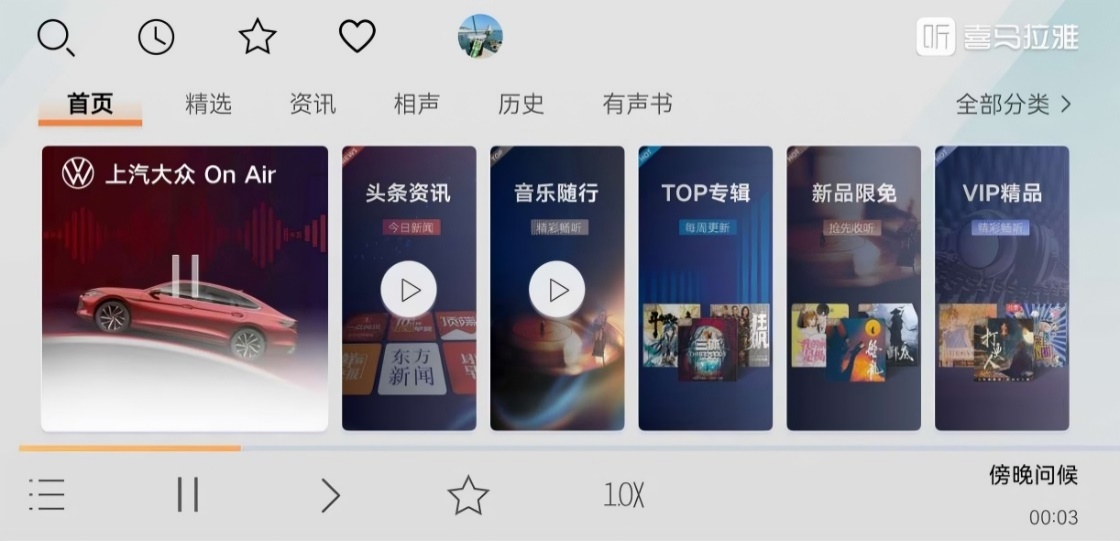Open the TOP专辑 card
Screen dimensions: 1120x541
pos(705,288)
